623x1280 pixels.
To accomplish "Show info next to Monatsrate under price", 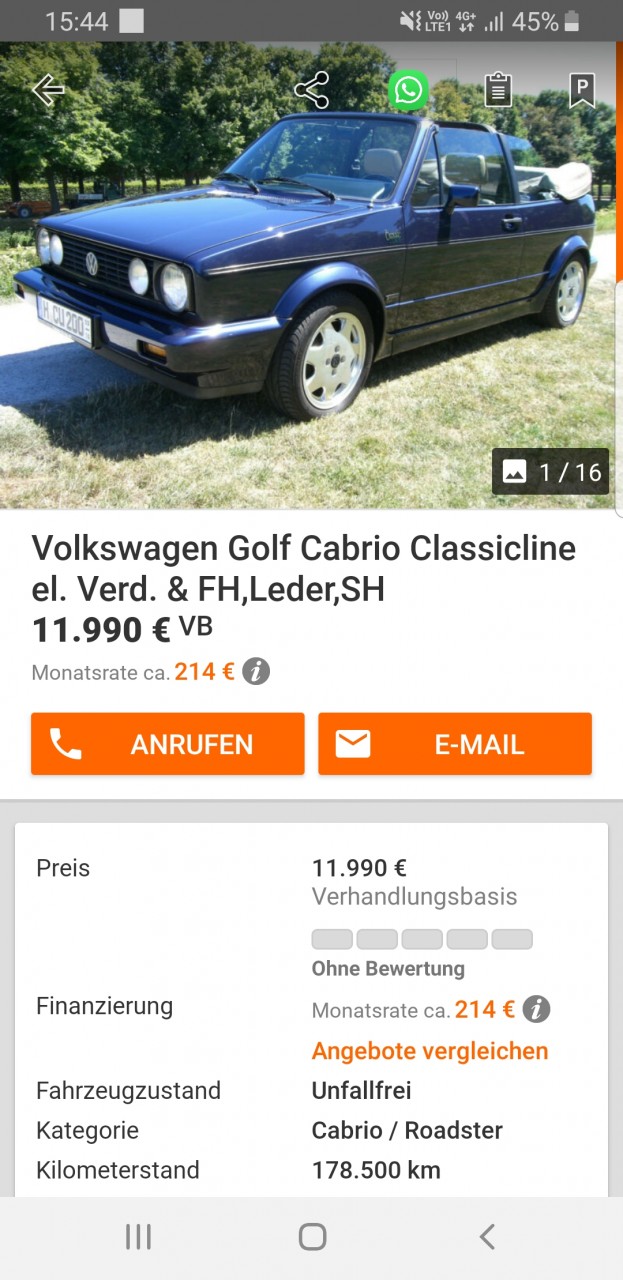I will point(257,672).
